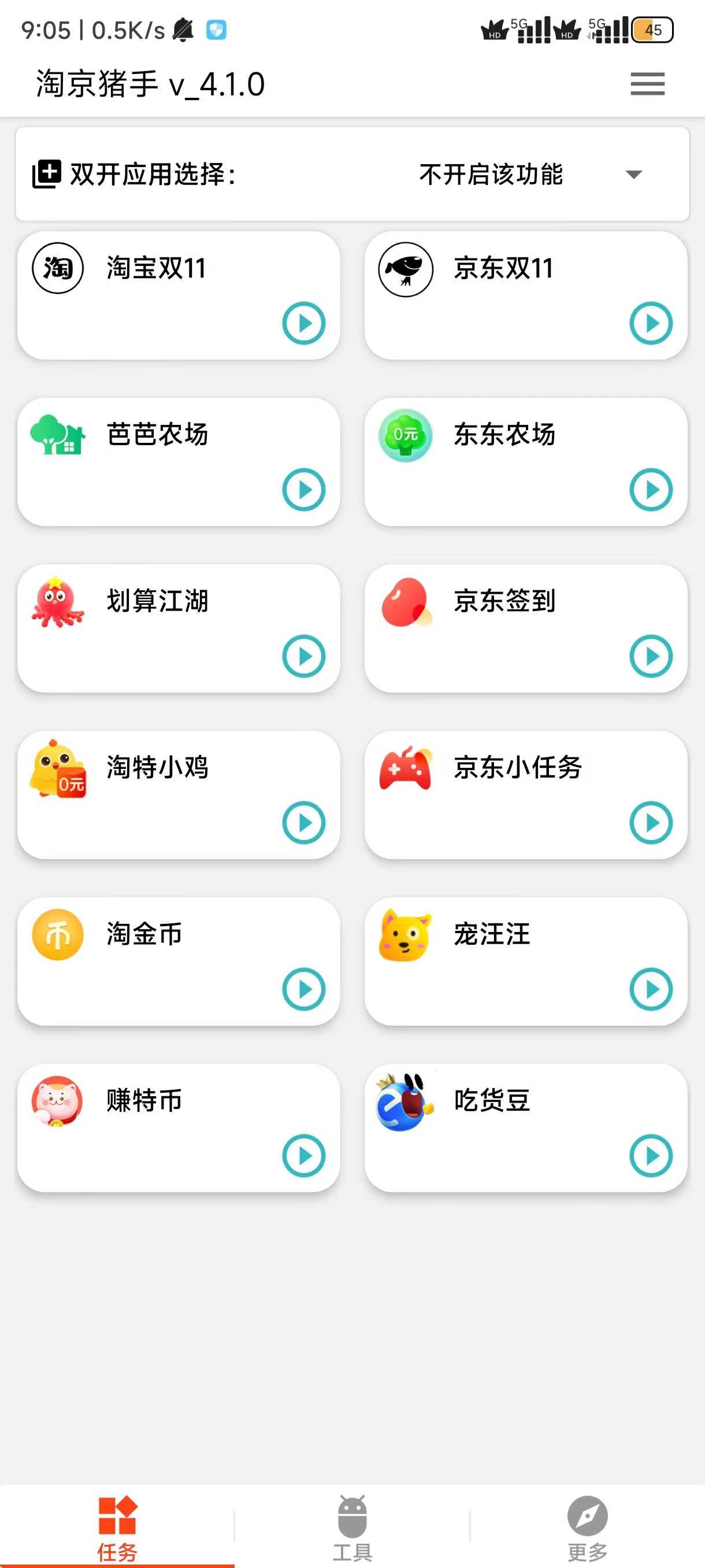Run the 京东双11 task
This screenshot has height=1568, width=705.
651,323
